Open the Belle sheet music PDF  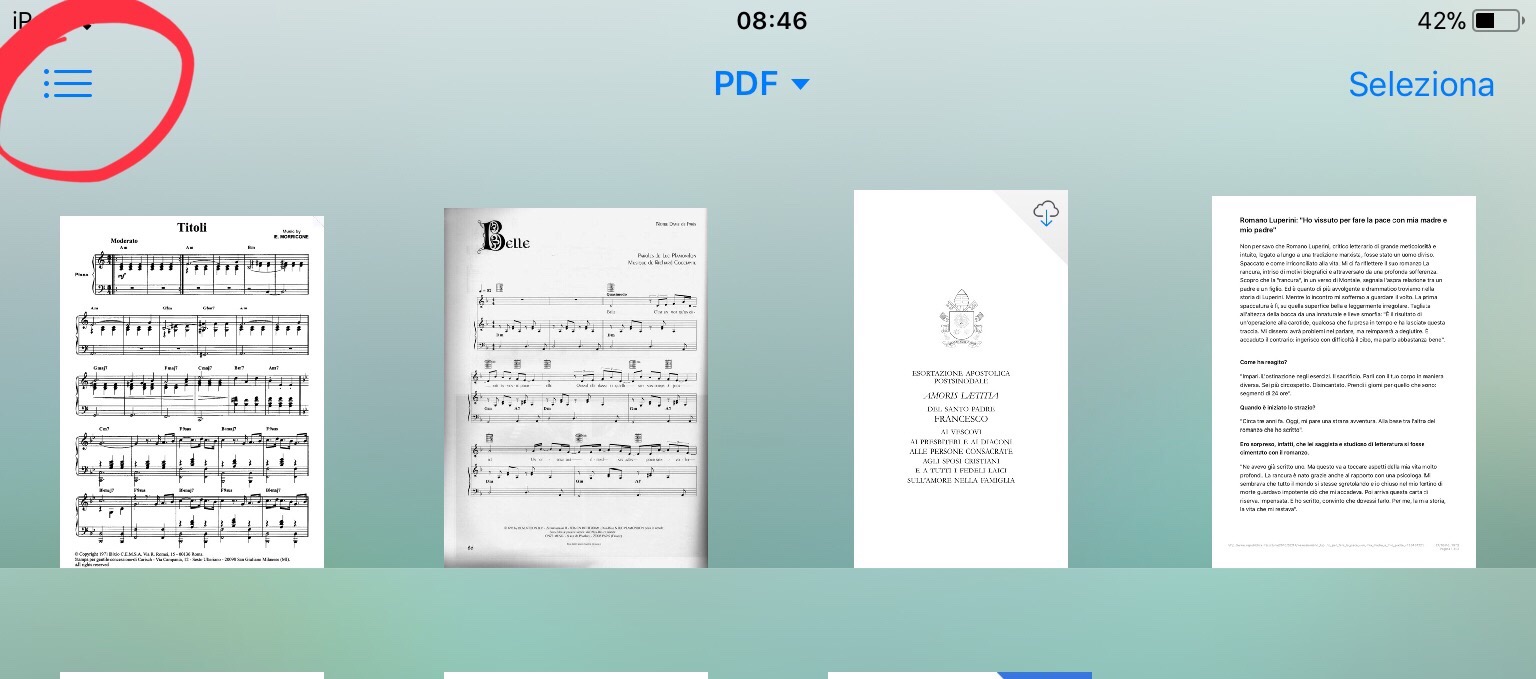coord(575,388)
